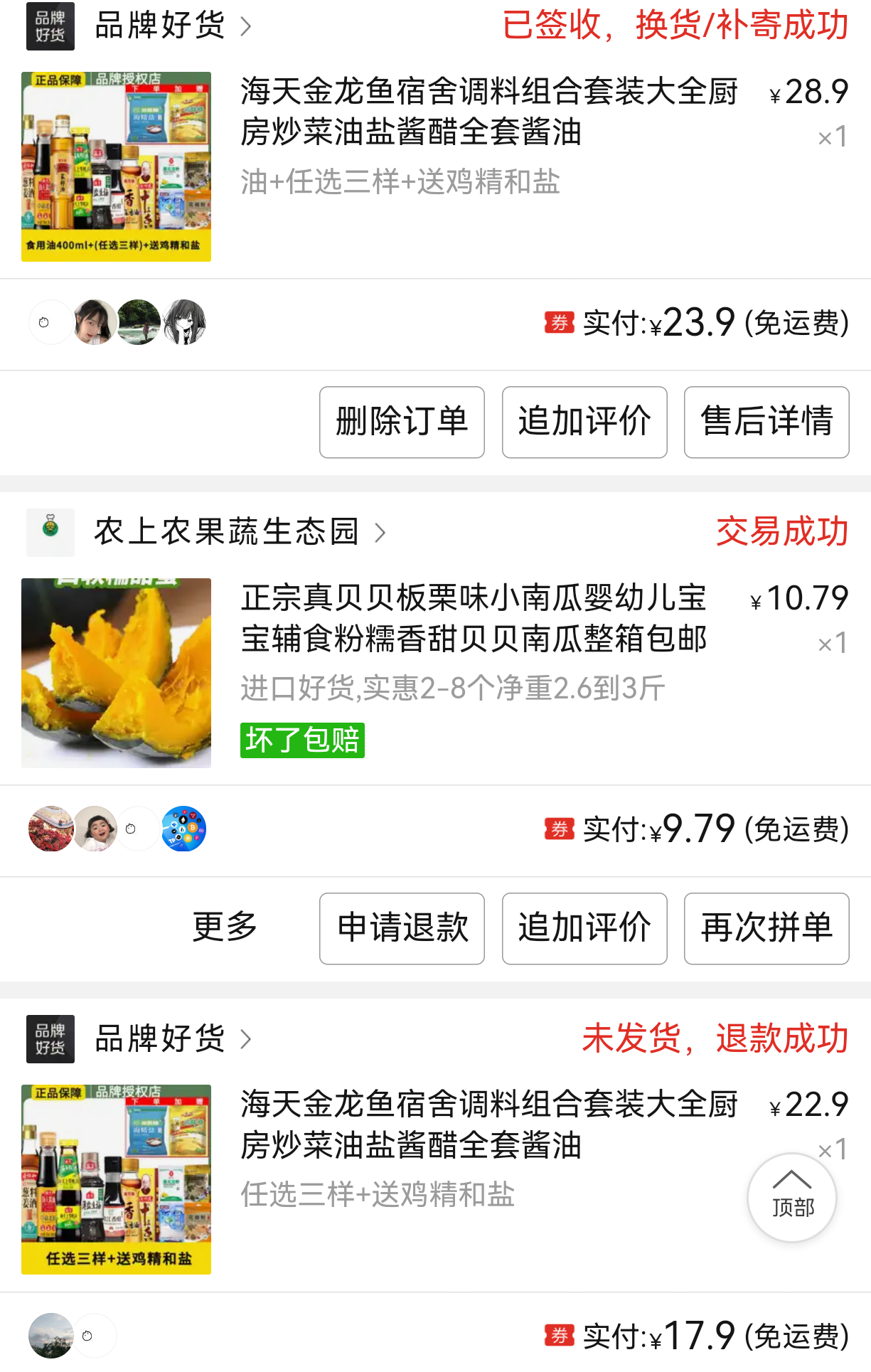Jump back to top with 顶部 button
The width and height of the screenshot is (871, 1372).
pos(791,1196)
